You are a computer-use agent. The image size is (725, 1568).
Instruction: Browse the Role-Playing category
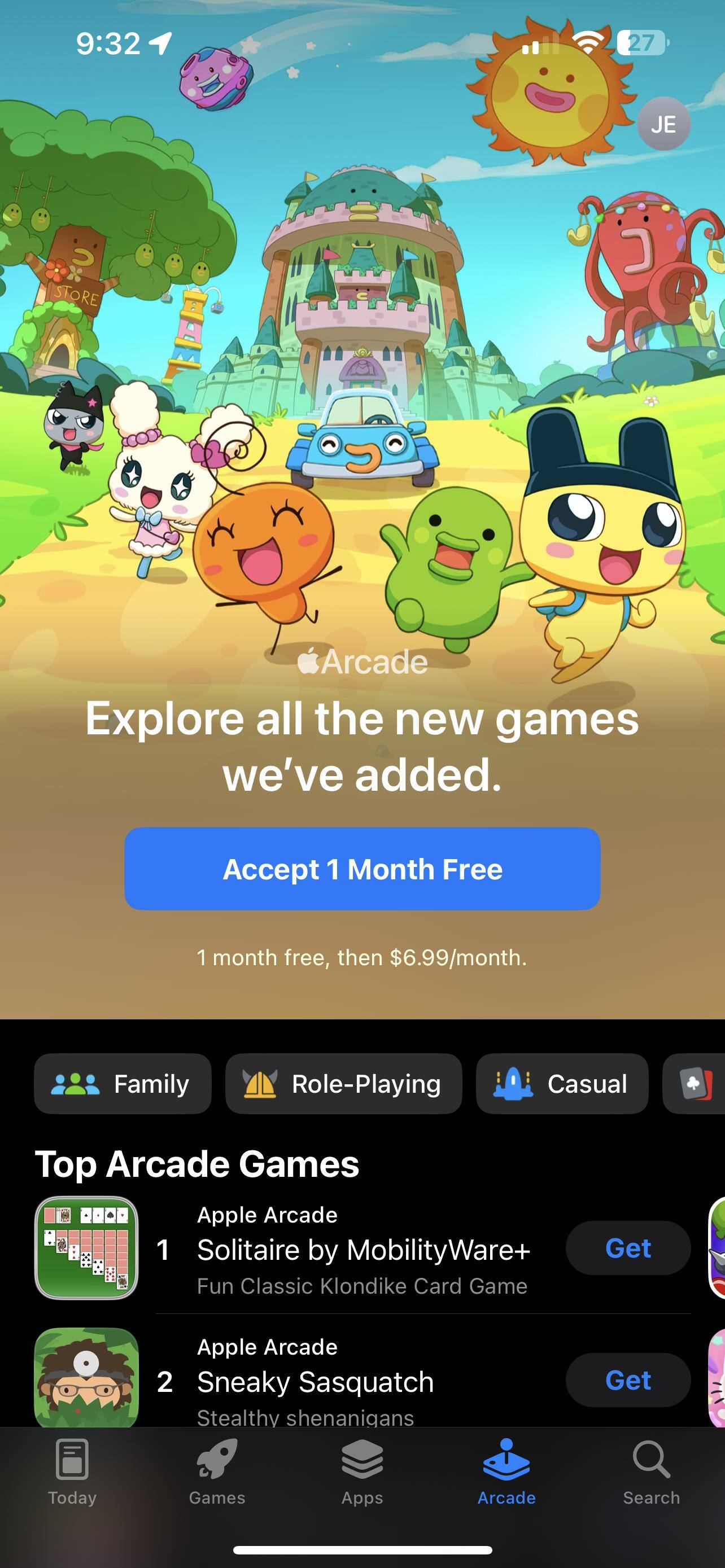[x=343, y=1084]
